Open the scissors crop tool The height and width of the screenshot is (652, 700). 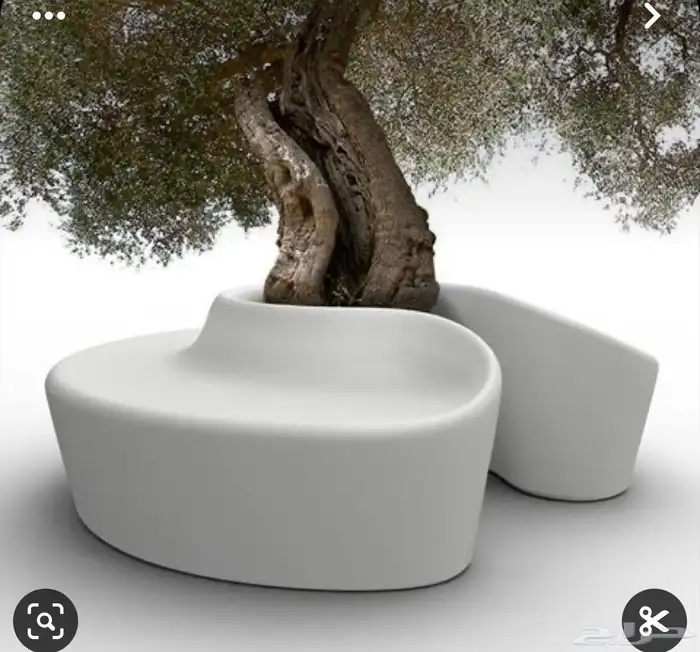653,620
